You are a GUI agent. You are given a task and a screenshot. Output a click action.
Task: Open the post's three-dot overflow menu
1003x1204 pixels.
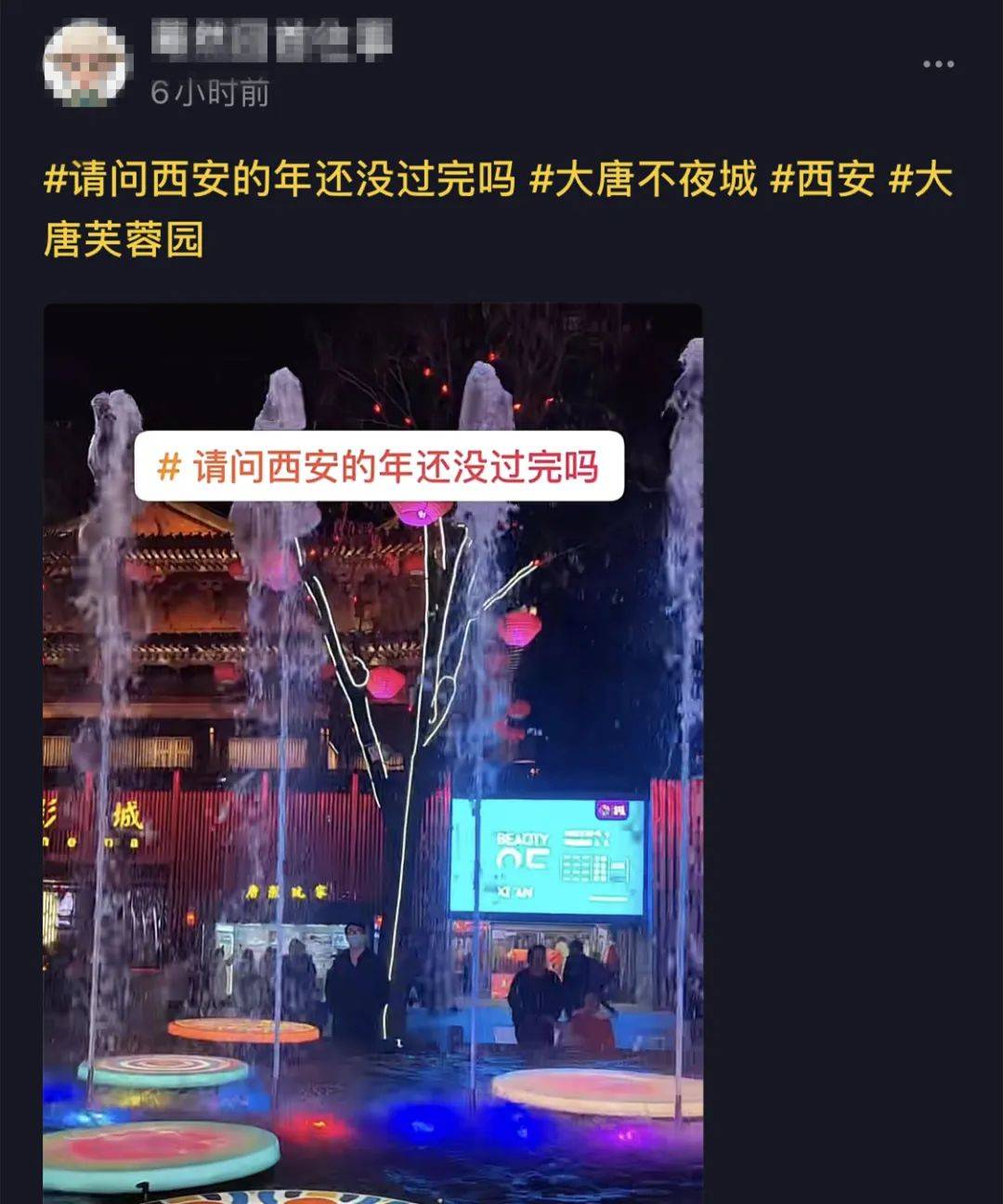(938, 64)
